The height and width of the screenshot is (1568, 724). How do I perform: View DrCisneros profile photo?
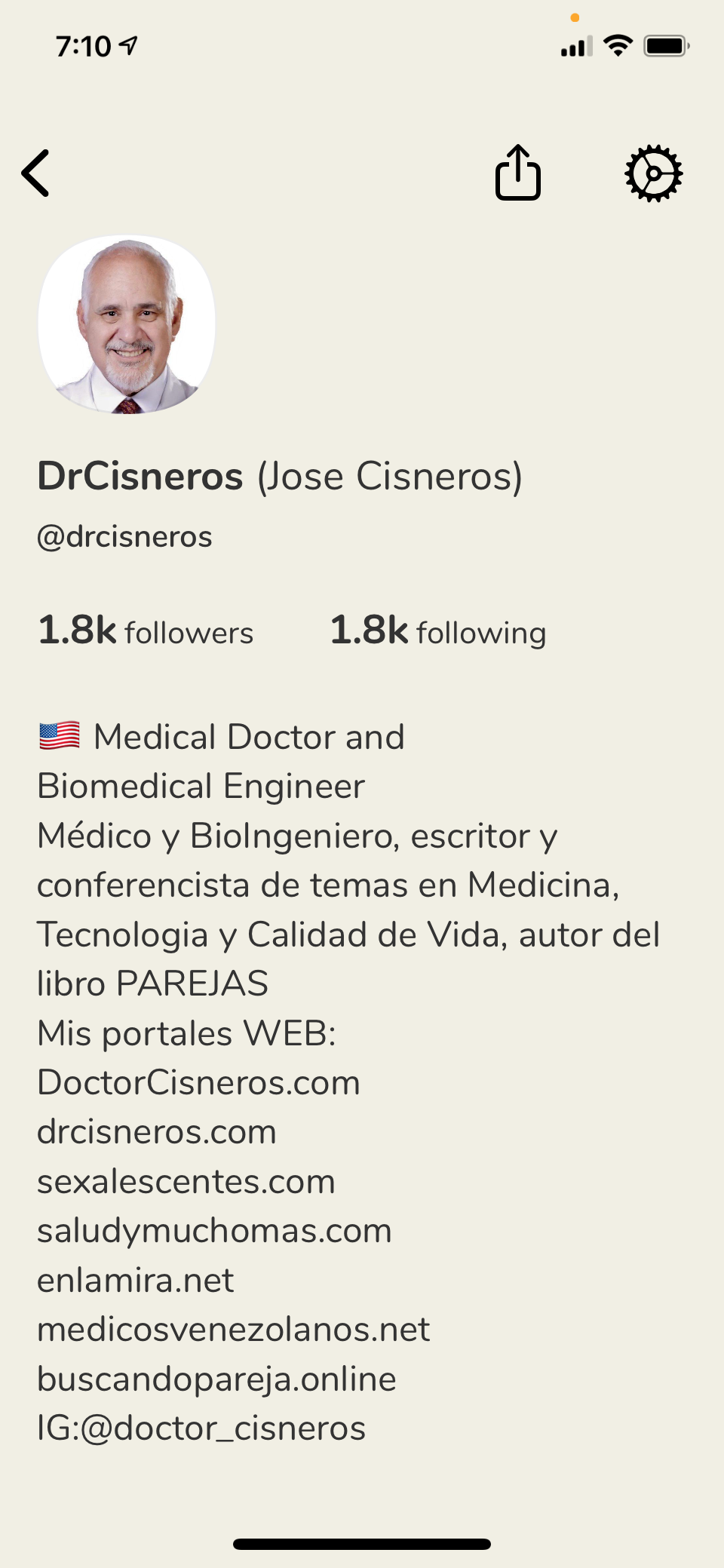point(127,324)
